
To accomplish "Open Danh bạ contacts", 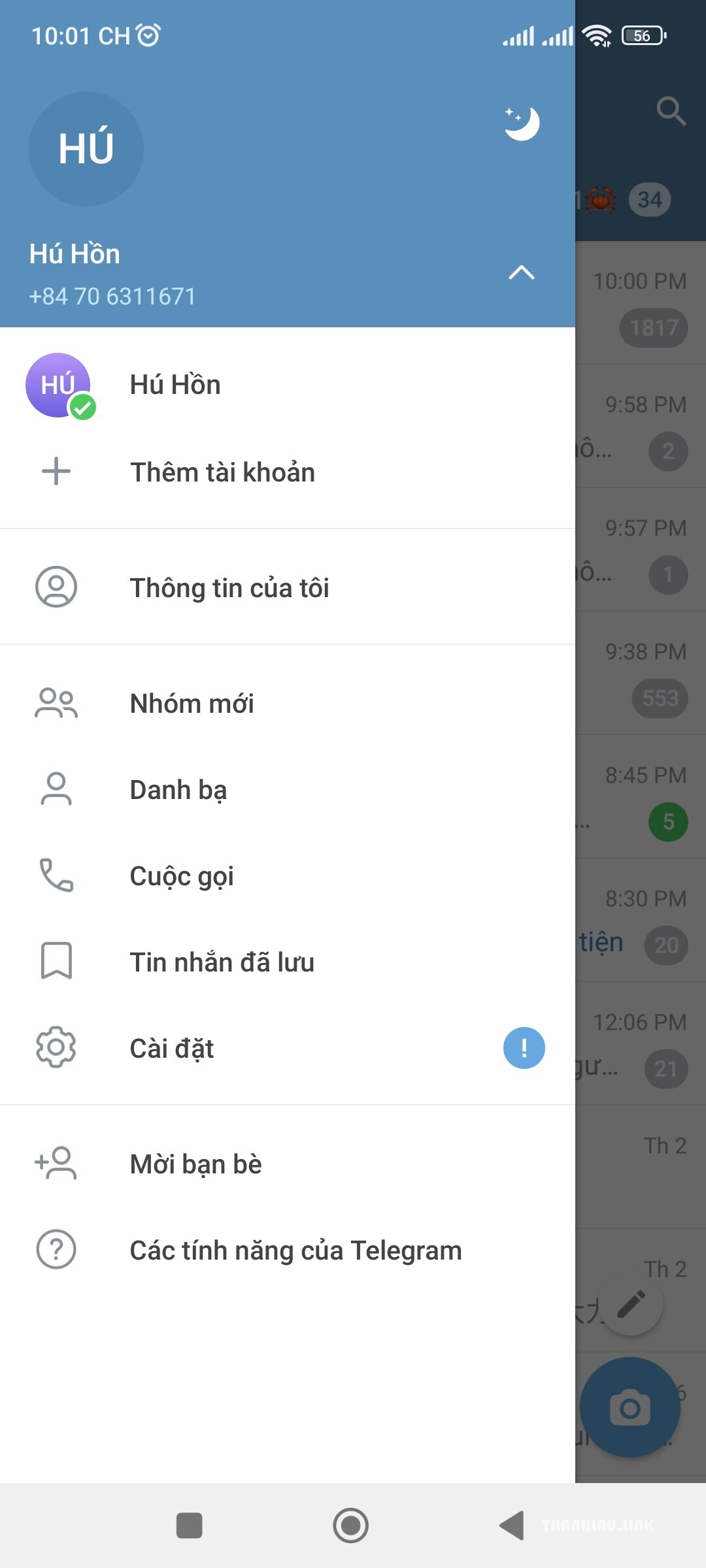I will (288, 790).
